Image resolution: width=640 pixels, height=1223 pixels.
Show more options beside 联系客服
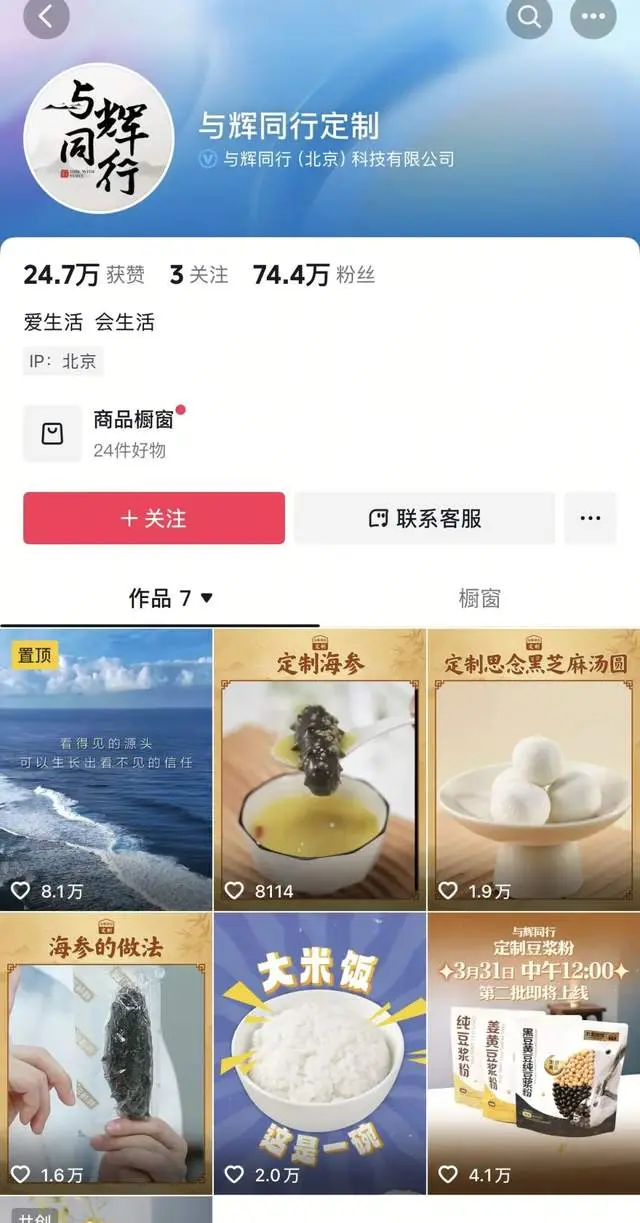(x=590, y=518)
